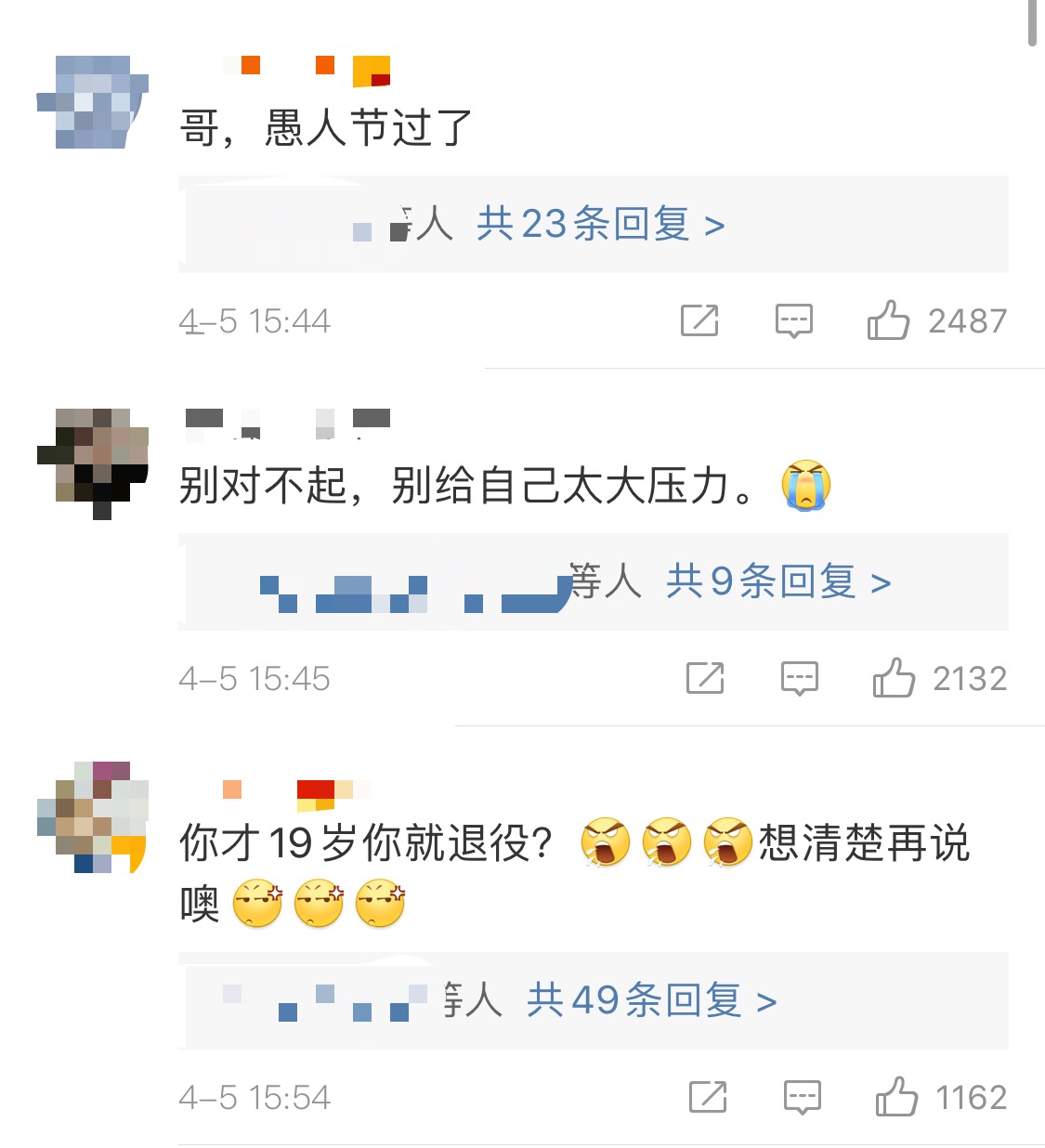The height and width of the screenshot is (1148, 1045).
Task: Like the comment with 1162 likes
Action: tap(896, 1097)
